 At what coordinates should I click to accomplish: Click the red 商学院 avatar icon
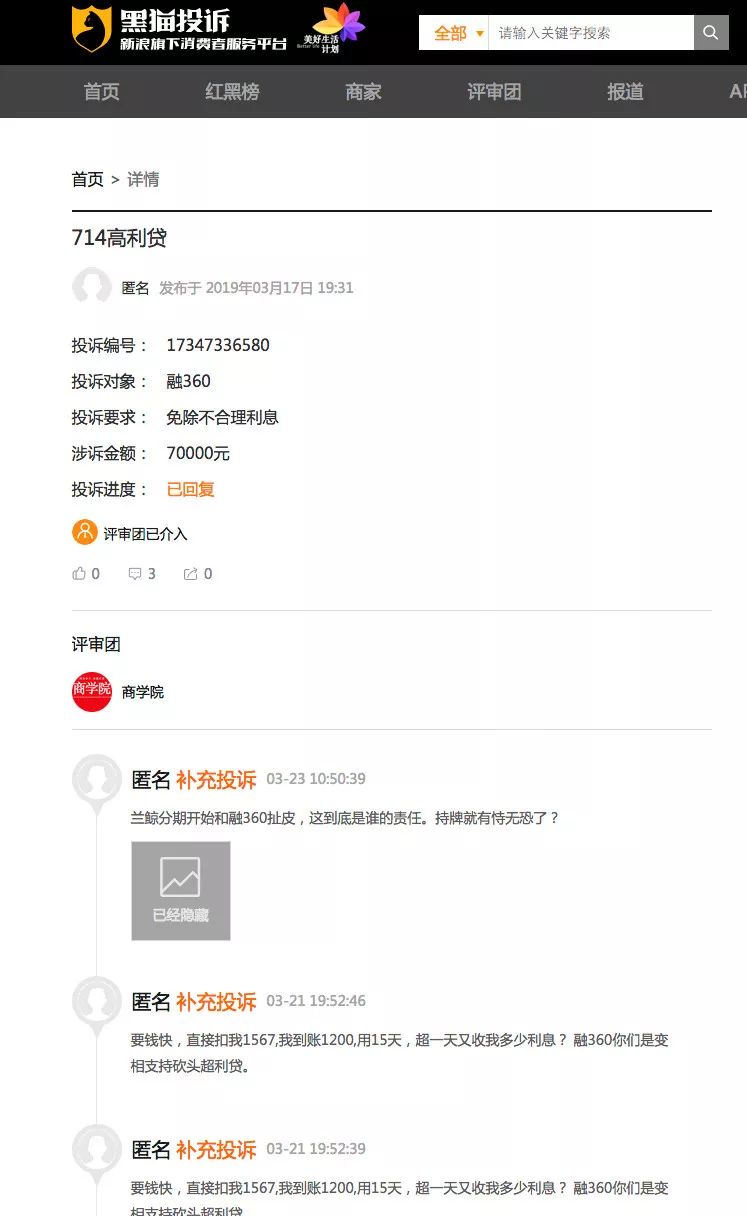pyautogui.click(x=91, y=690)
